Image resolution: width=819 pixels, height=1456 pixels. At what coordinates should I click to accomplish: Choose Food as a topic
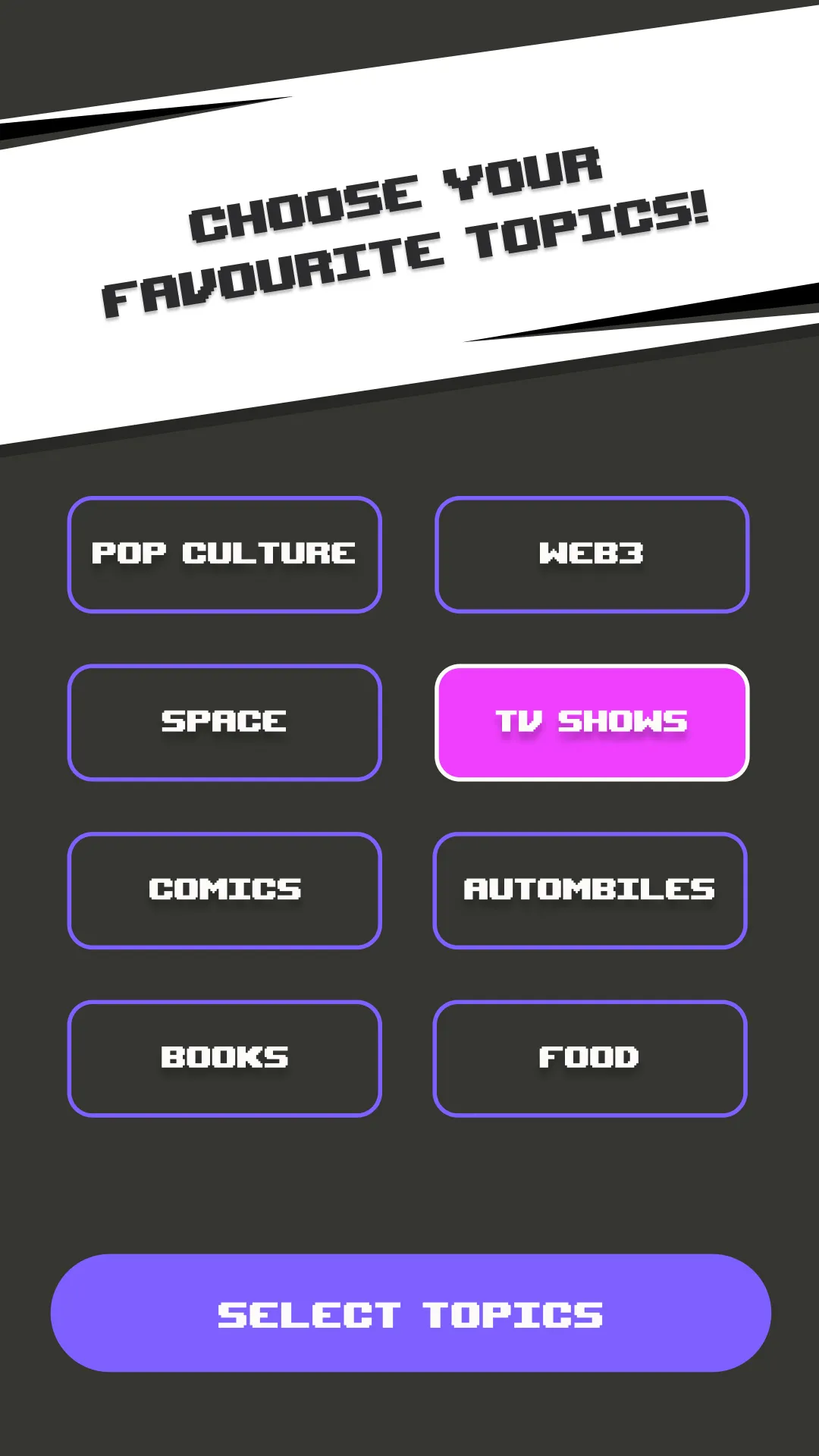click(590, 1058)
